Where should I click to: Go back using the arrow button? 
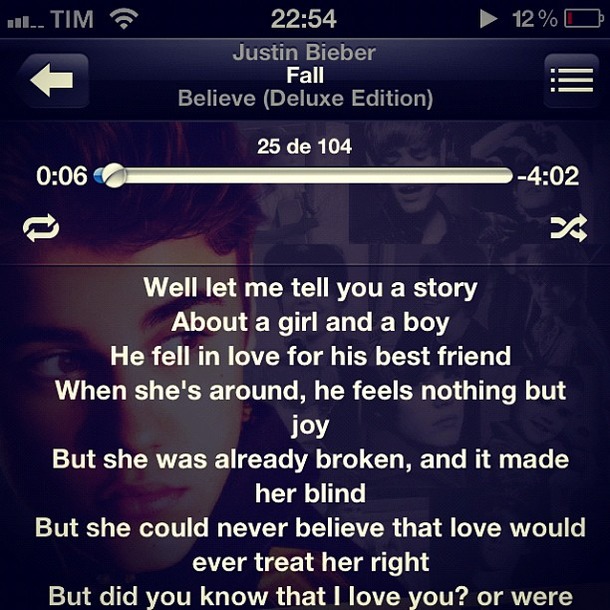[52, 81]
